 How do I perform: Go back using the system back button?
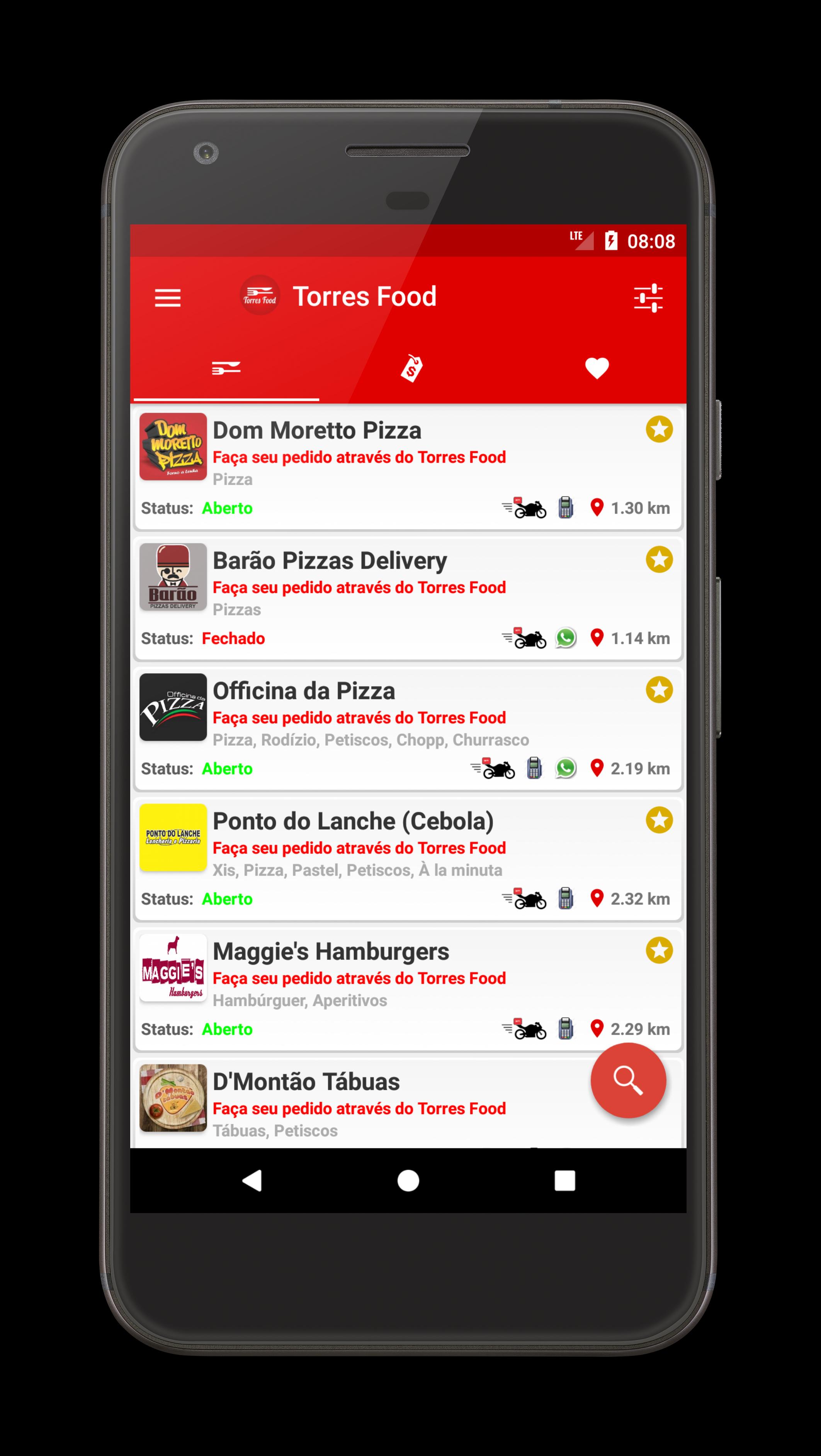pyautogui.click(x=252, y=1181)
